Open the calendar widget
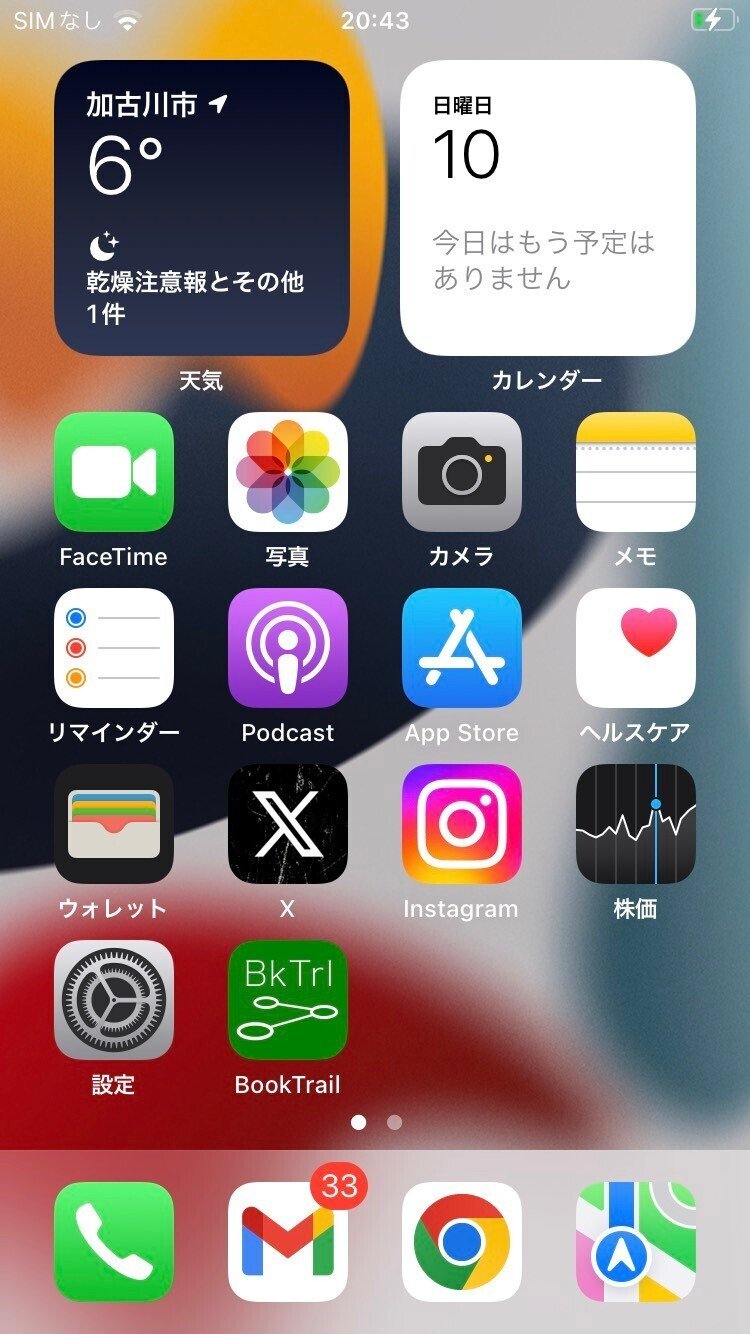Viewport: 750px width, 1334px height. click(547, 208)
